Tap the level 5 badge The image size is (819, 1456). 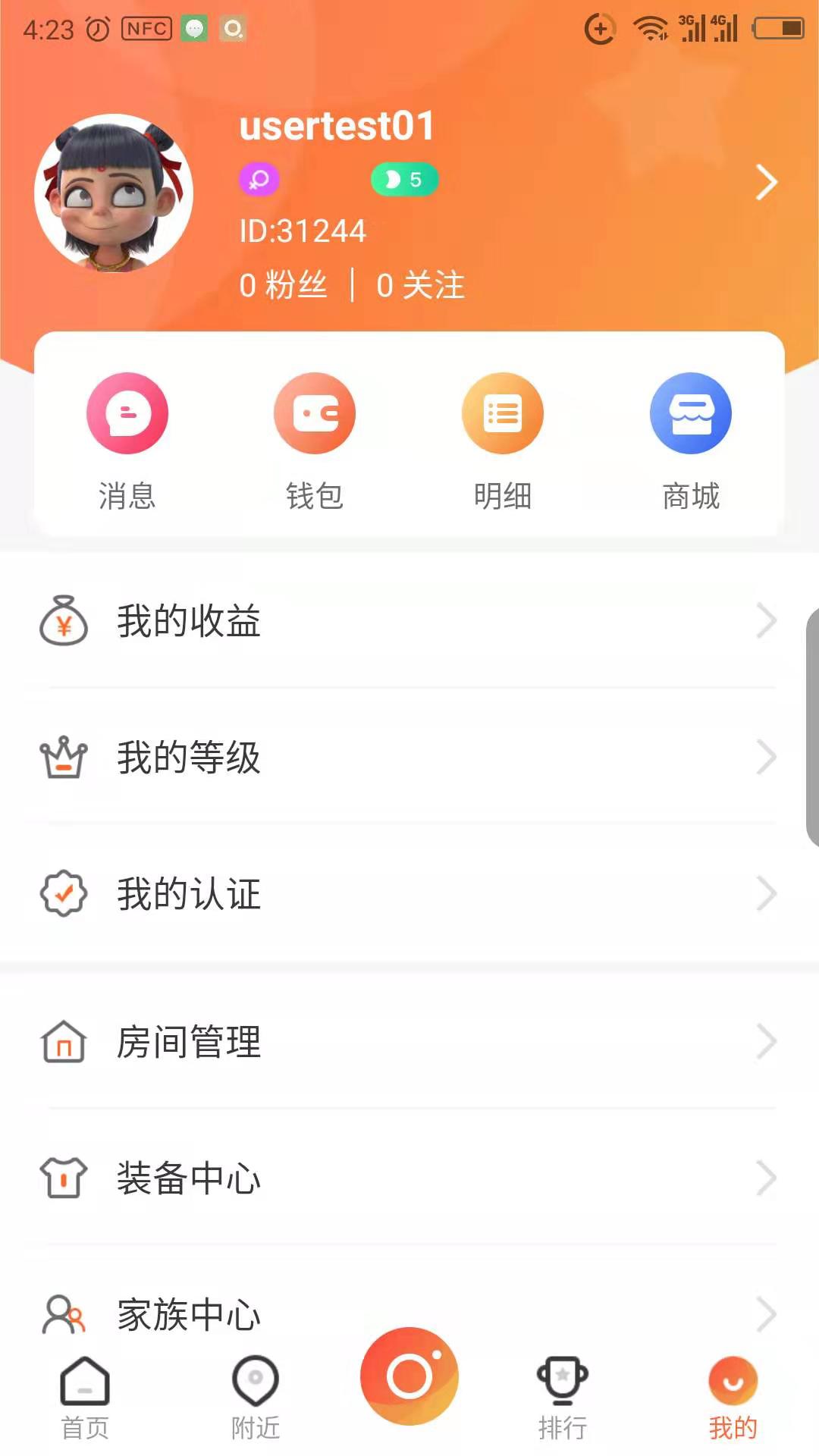(x=404, y=178)
